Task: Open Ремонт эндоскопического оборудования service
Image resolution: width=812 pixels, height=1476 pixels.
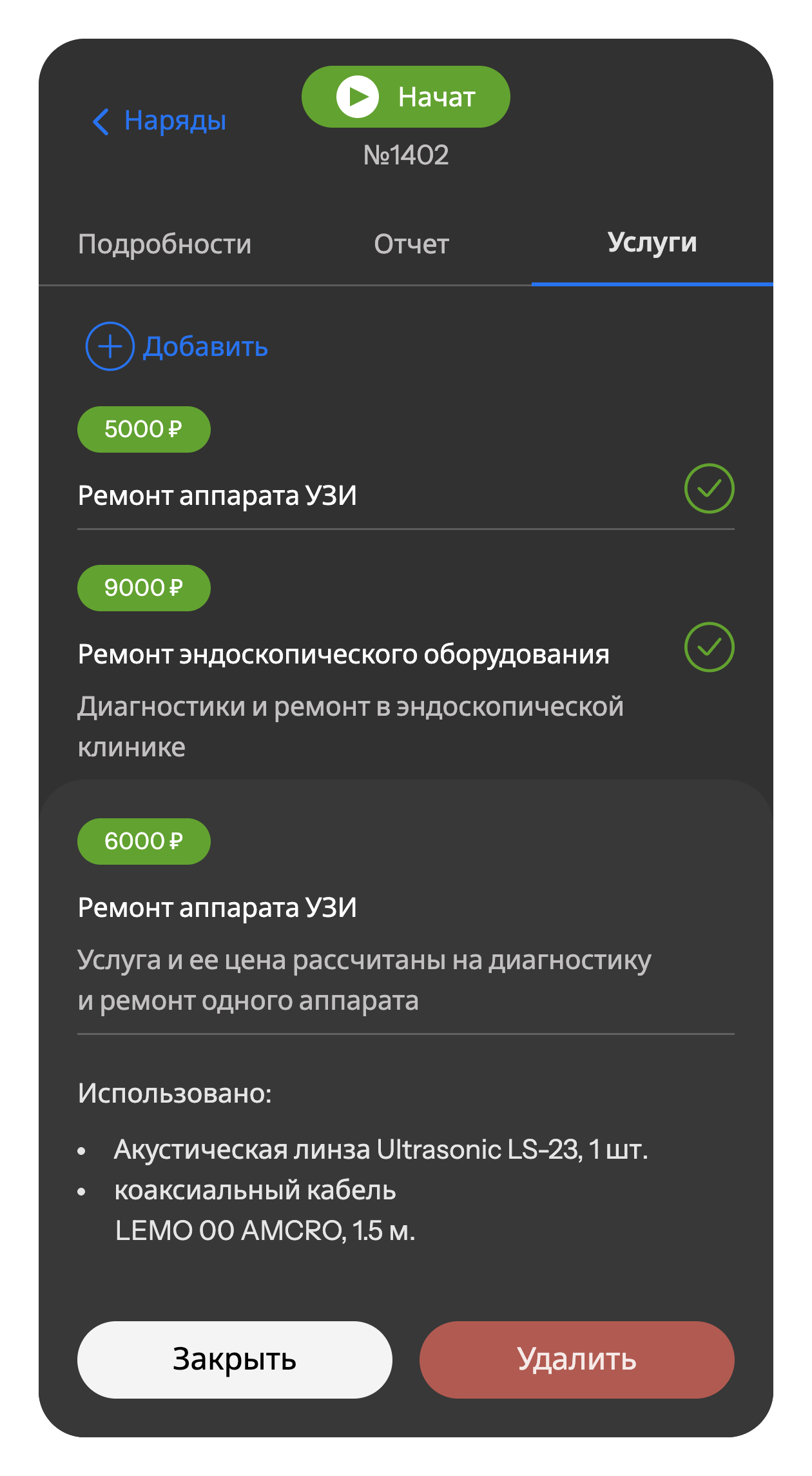Action: coord(343,654)
